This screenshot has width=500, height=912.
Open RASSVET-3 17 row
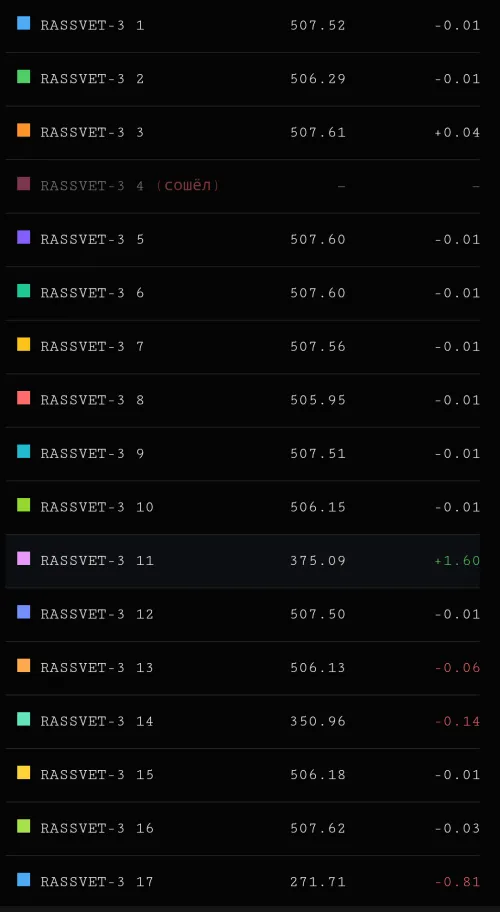tap(242, 882)
